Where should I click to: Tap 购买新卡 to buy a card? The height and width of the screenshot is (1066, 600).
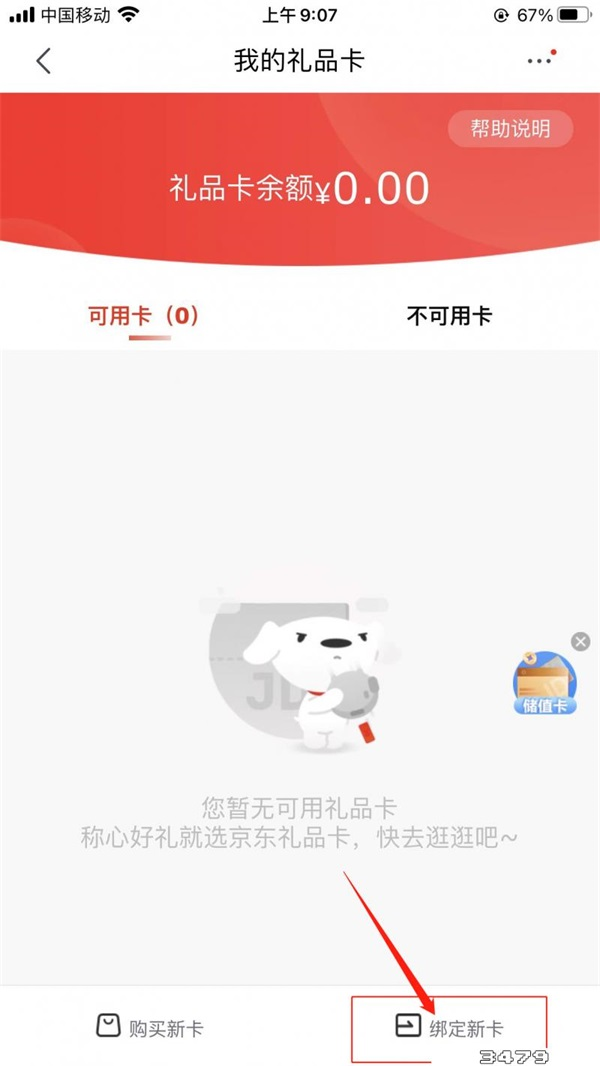click(149, 1027)
